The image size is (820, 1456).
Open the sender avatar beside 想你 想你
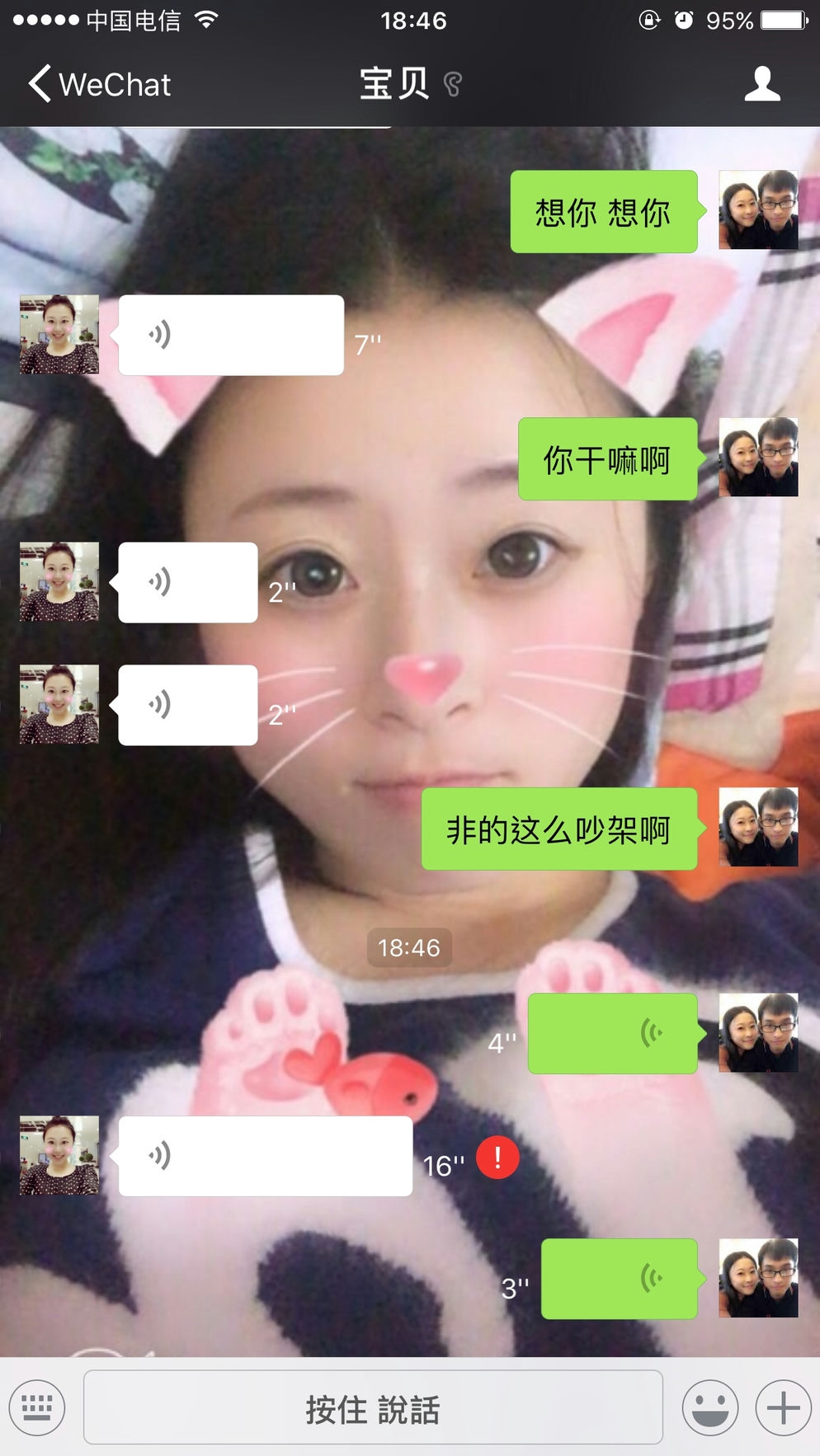[758, 210]
